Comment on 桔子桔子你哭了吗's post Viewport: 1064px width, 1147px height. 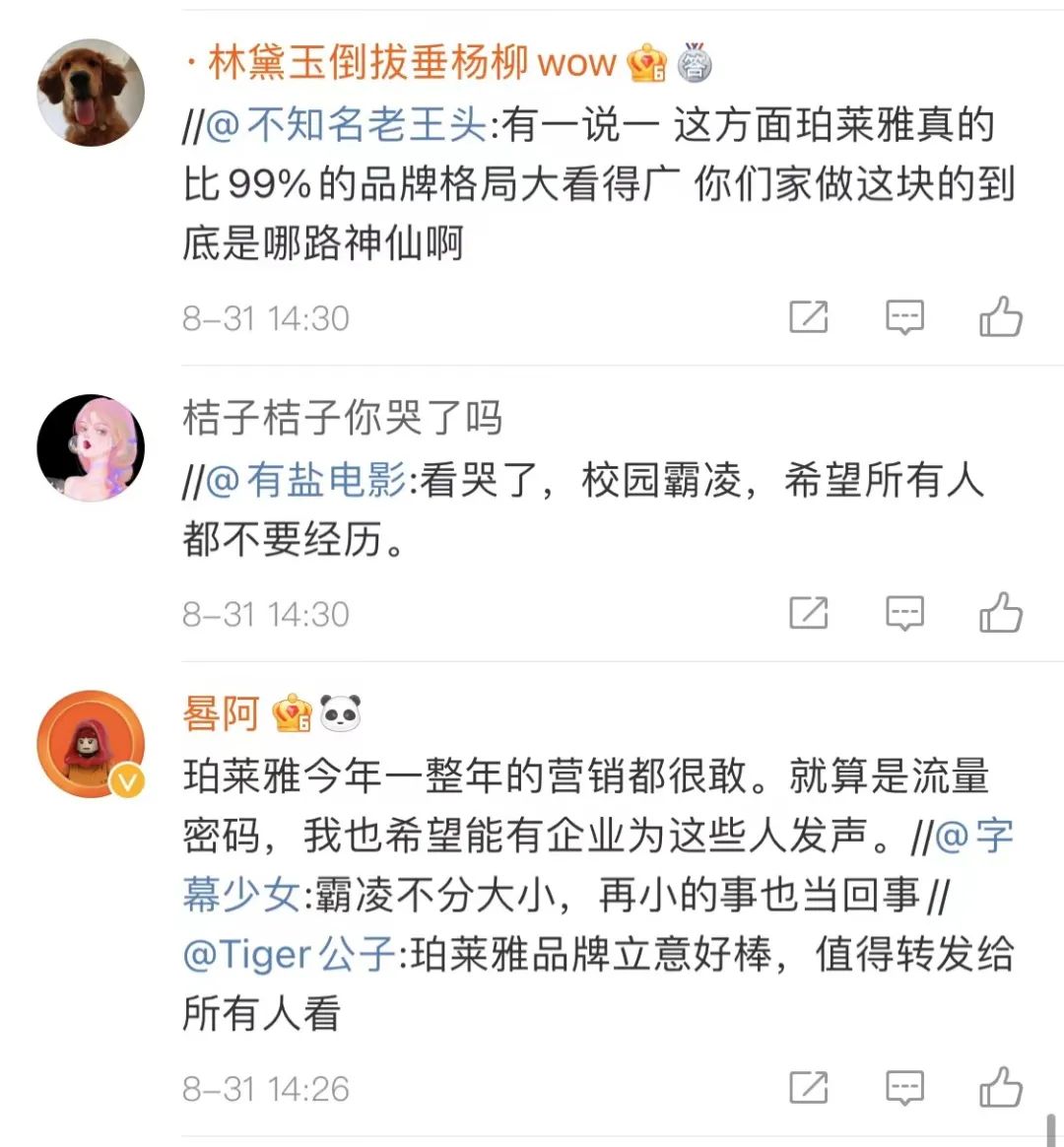904,614
